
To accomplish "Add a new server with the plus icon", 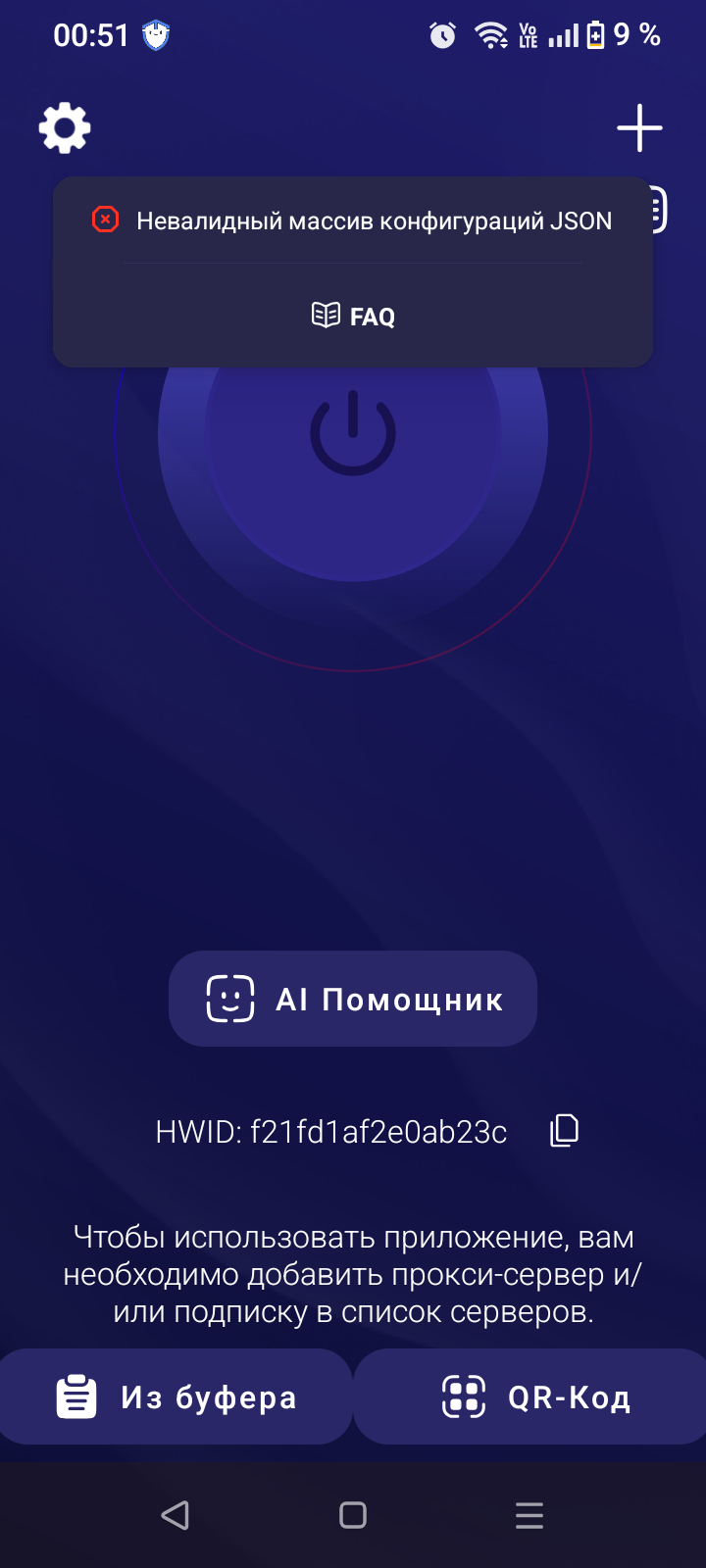I will click(639, 126).
